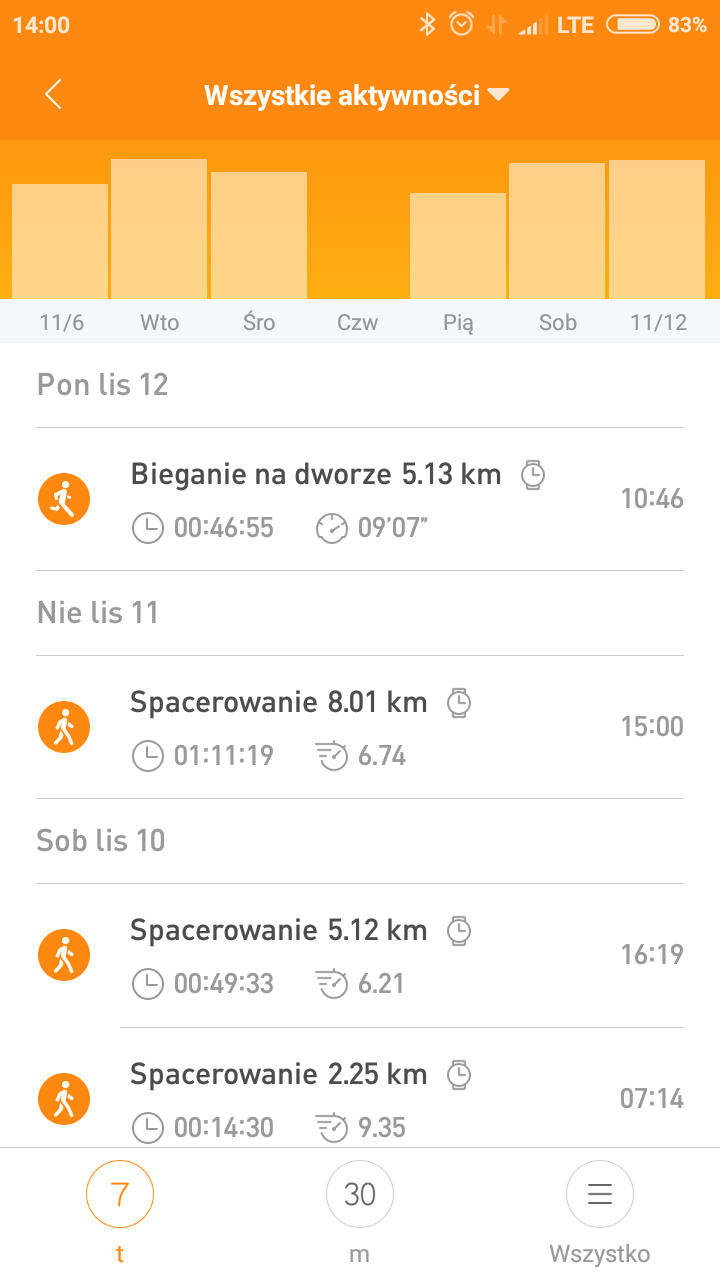Open the Spacerowanie 2.25 km entry
The image size is (720, 1280).
click(360, 1098)
